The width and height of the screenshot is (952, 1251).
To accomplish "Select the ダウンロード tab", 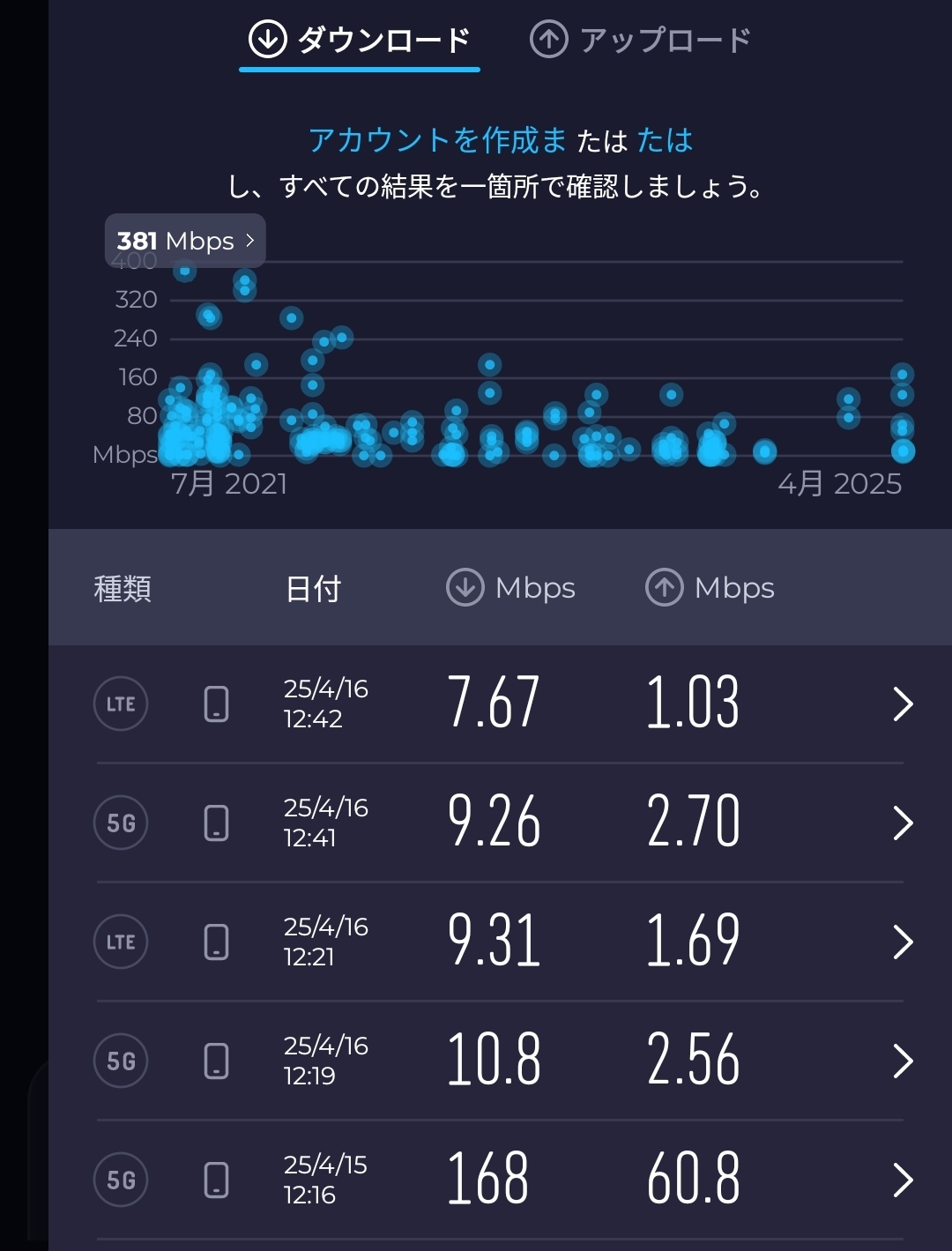I will [360, 41].
